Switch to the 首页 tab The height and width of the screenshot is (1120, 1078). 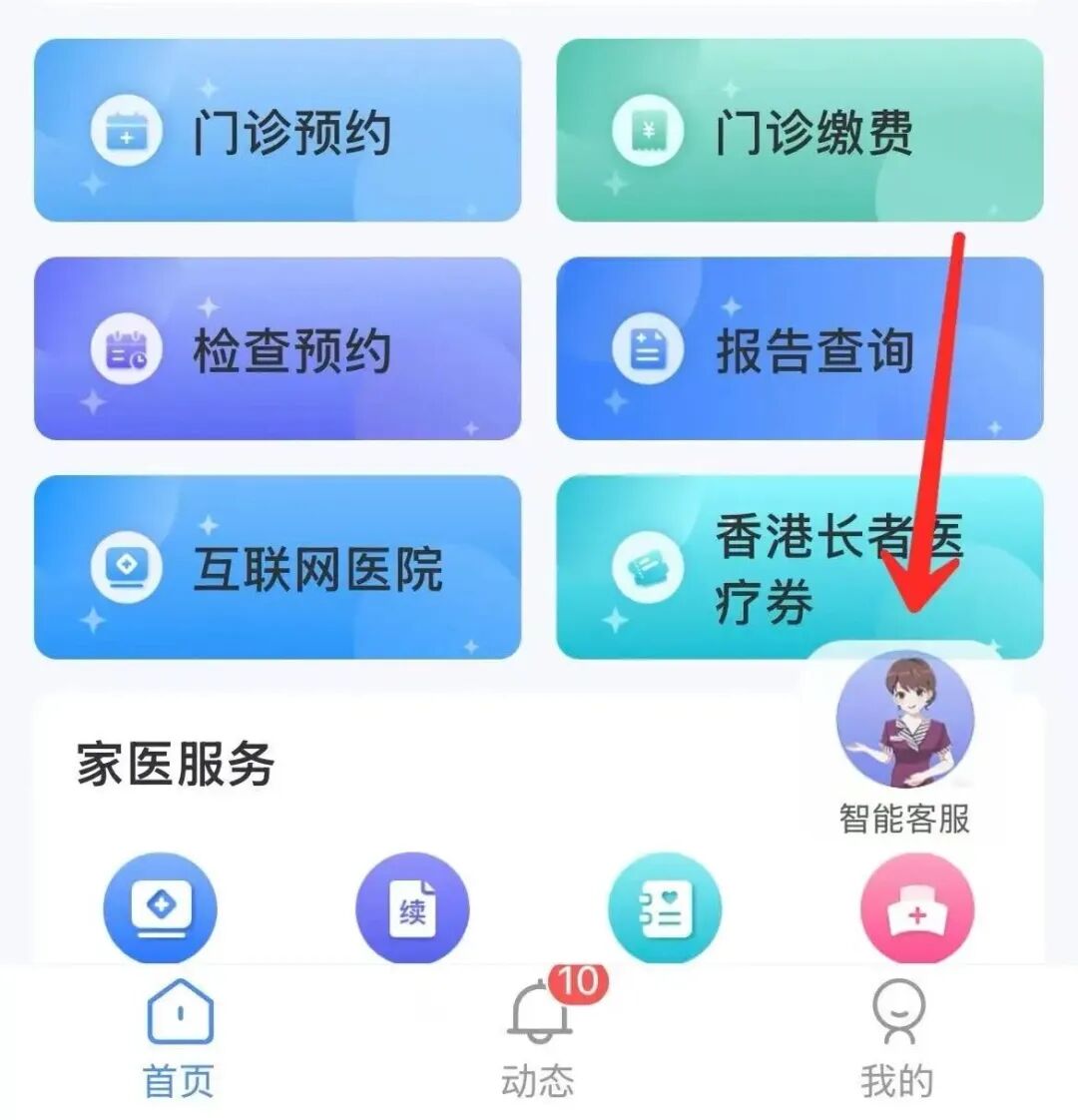pyautogui.click(x=180, y=1038)
